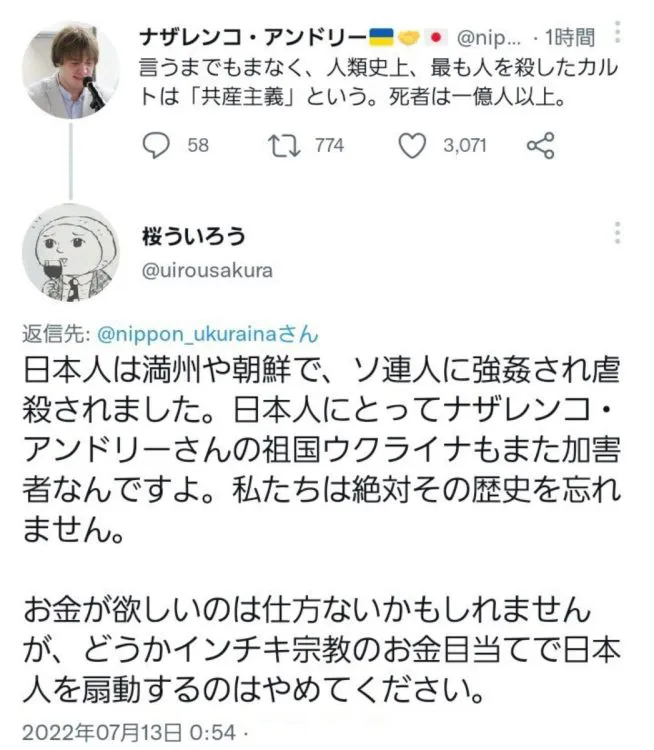654x750 pixels.
Task: View the @uirousakura profile handle
Action: click(207, 271)
